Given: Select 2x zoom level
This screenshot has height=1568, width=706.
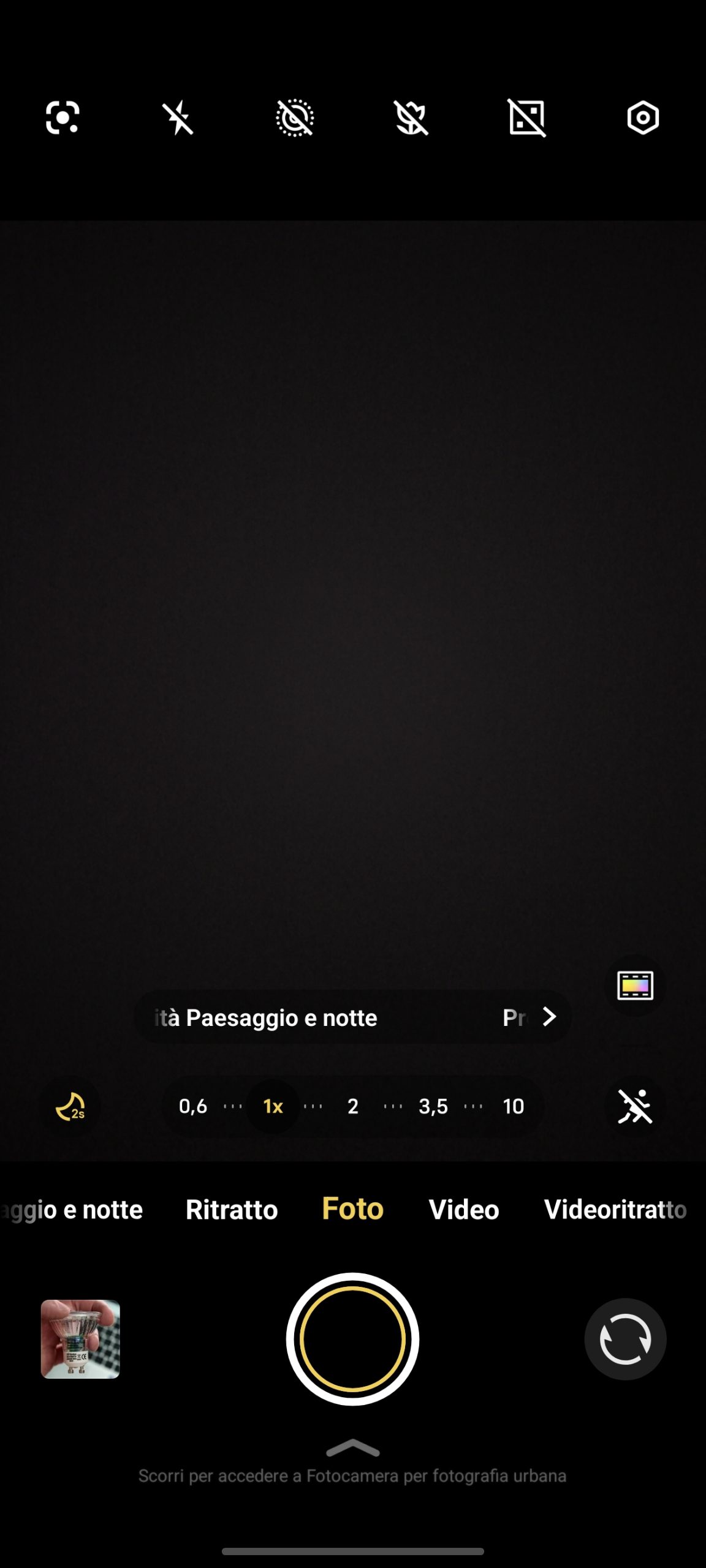Looking at the screenshot, I should coord(353,1107).
